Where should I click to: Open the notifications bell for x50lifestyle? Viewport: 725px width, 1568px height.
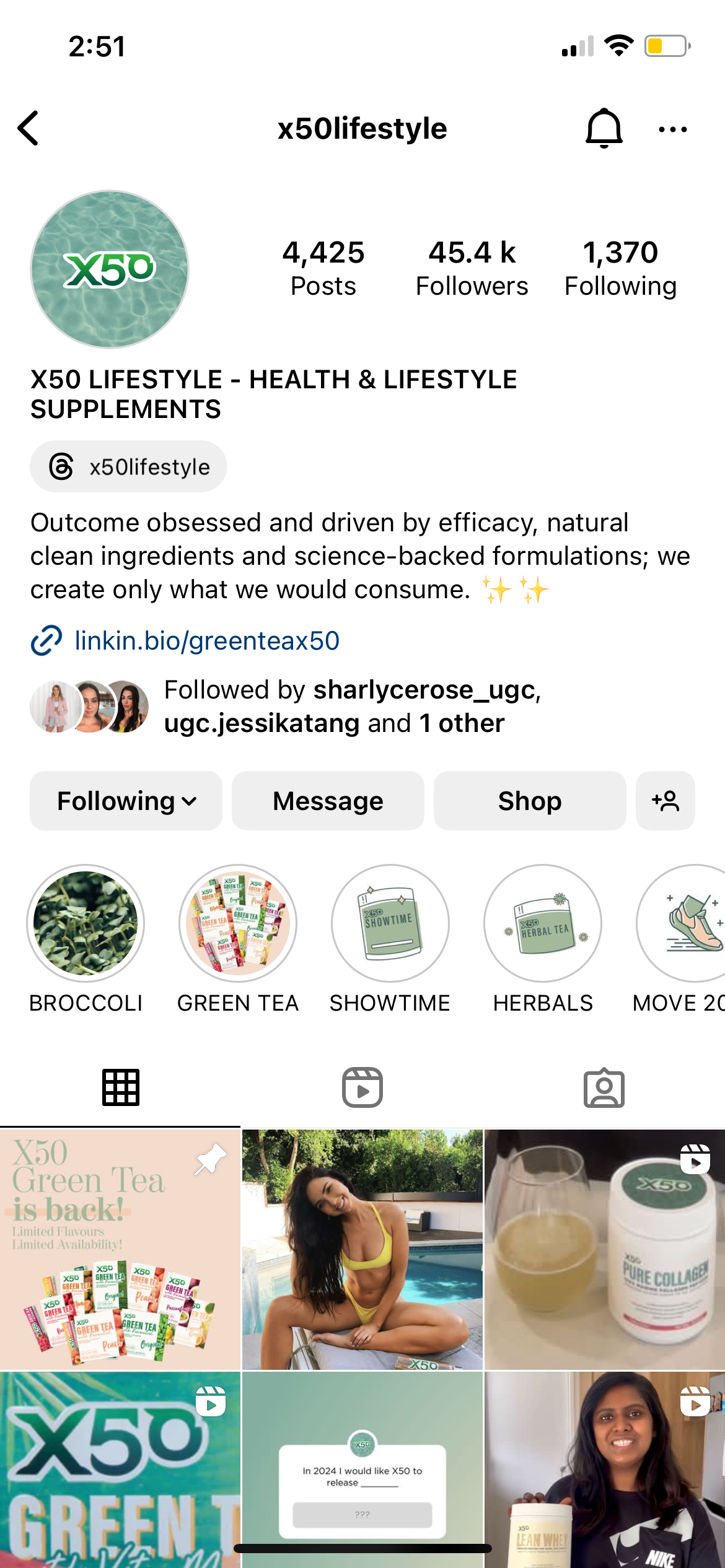(x=604, y=128)
